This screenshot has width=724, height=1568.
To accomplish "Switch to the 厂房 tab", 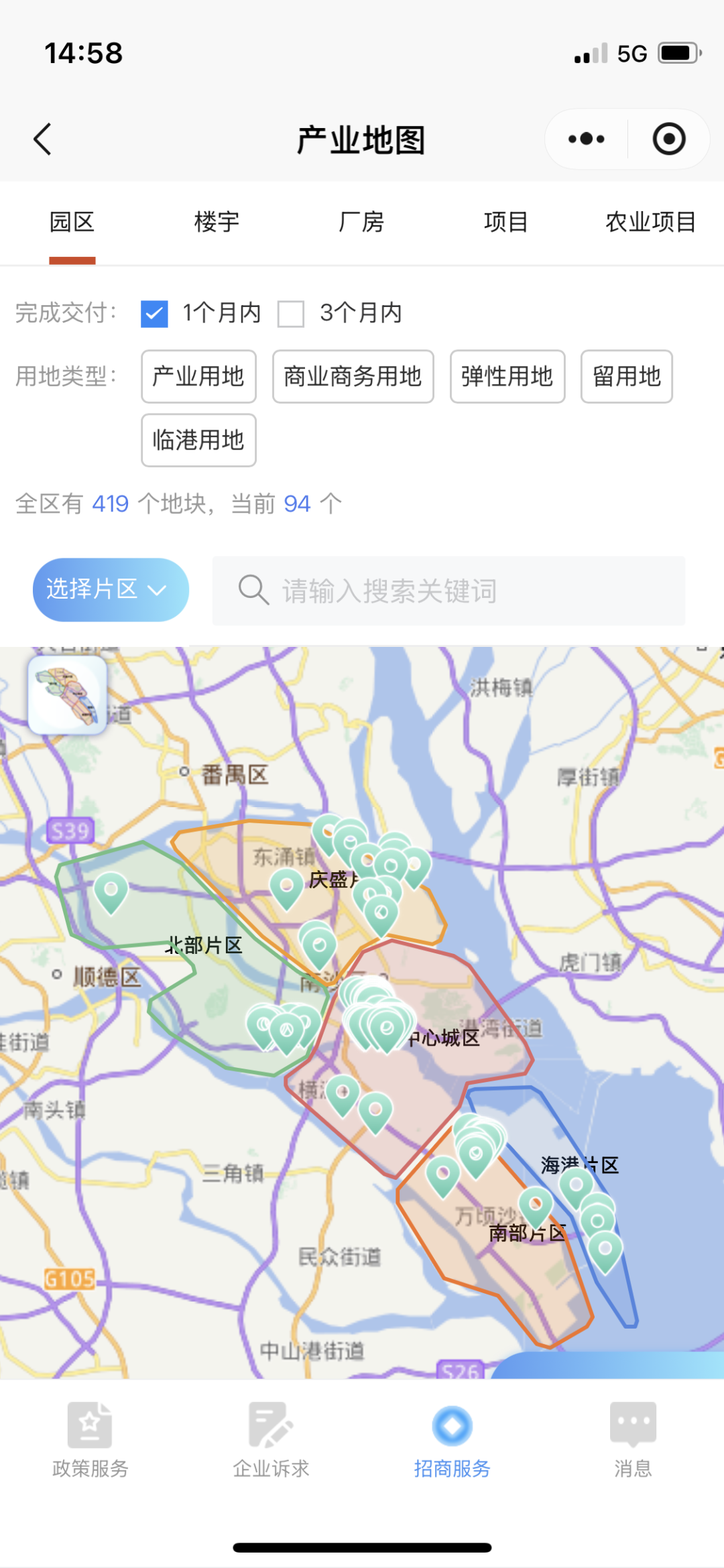I will point(361,222).
